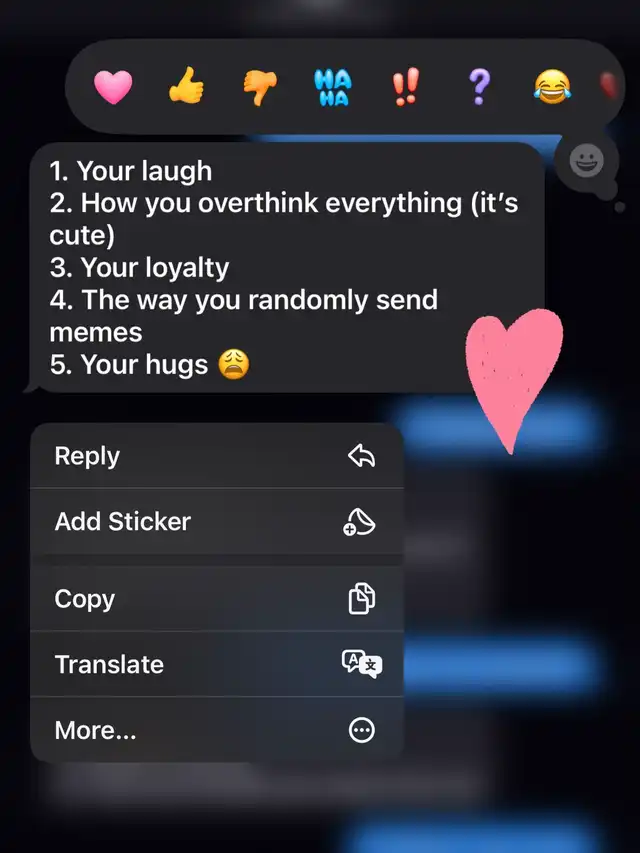This screenshot has width=640, height=853.
Task: Select Reply in the message menu
Action: [x=216, y=456]
